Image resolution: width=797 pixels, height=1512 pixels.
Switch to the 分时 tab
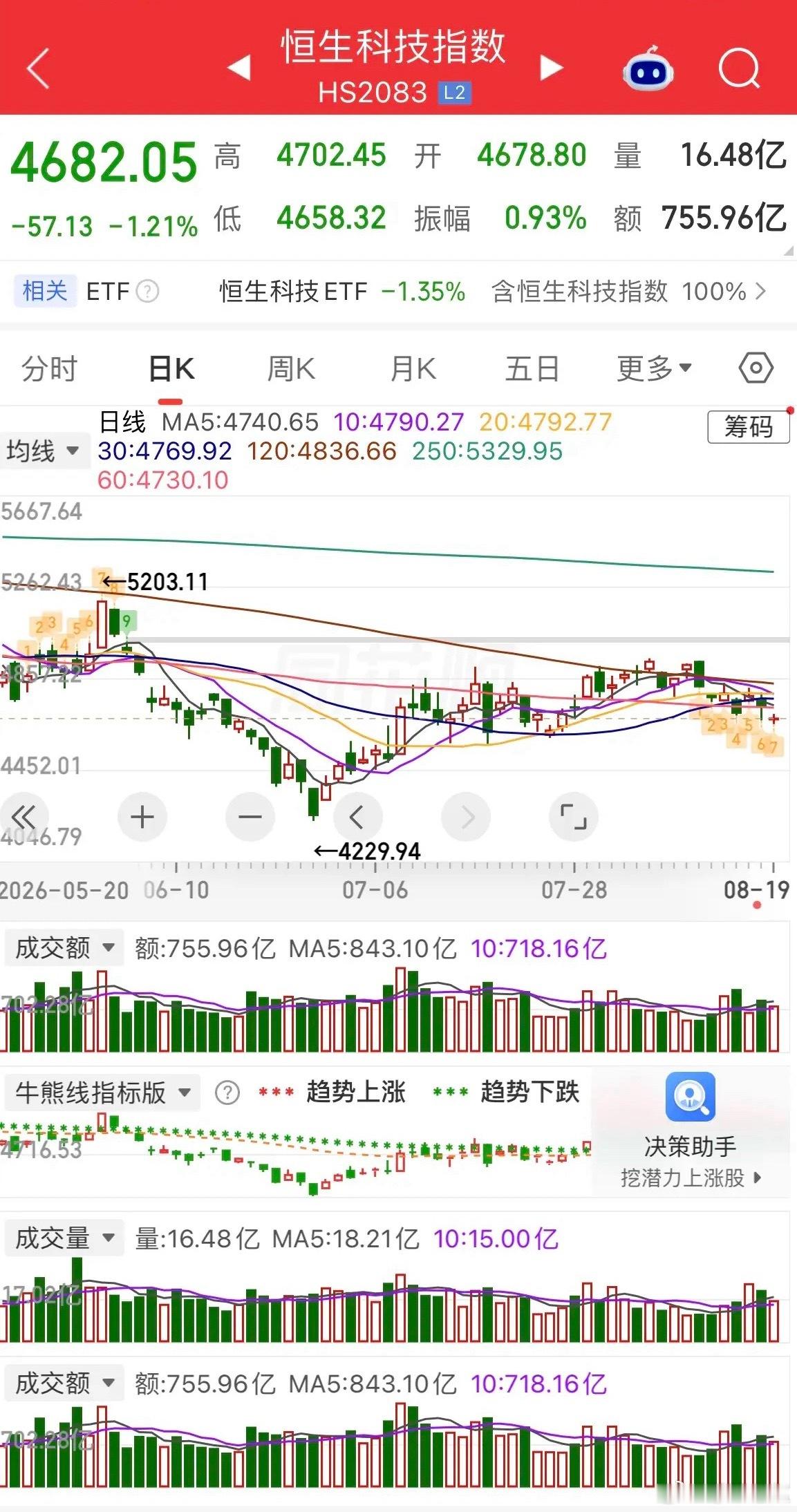(50, 368)
